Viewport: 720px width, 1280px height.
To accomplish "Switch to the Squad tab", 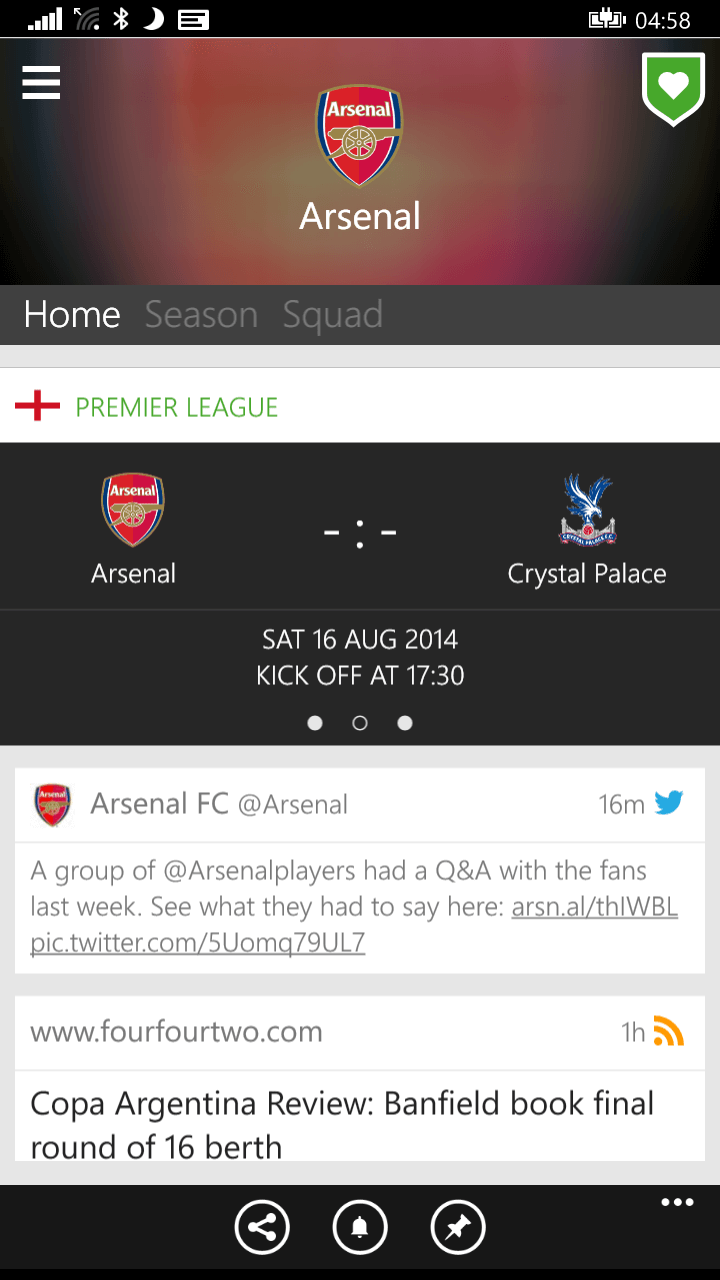I will 332,314.
